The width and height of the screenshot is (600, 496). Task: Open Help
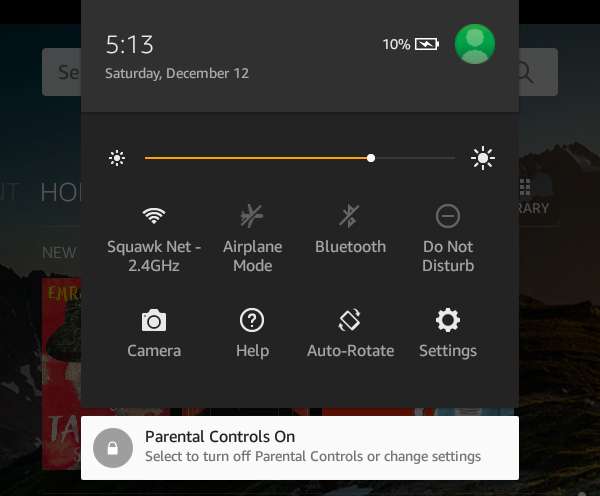coord(252,333)
